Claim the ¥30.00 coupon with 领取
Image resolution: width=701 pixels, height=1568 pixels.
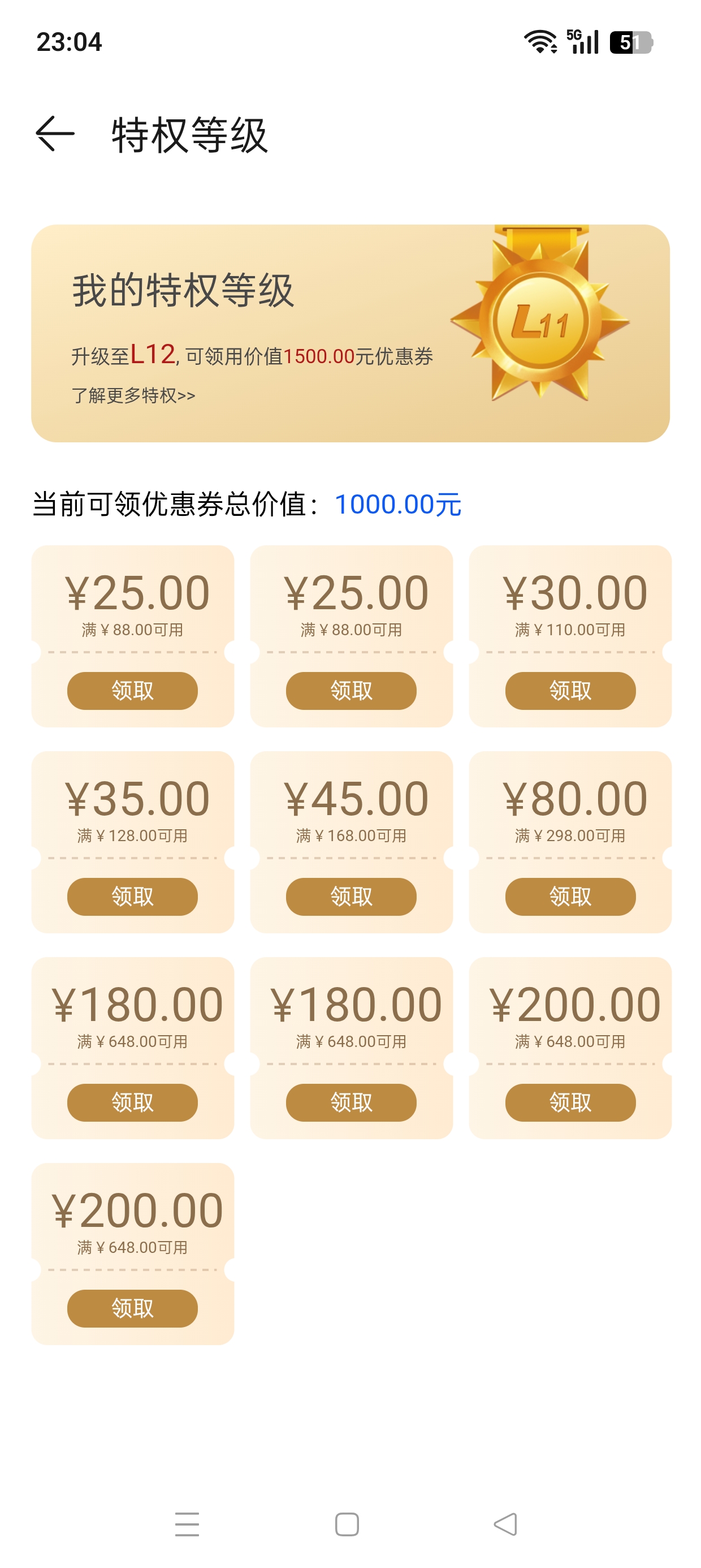click(570, 691)
